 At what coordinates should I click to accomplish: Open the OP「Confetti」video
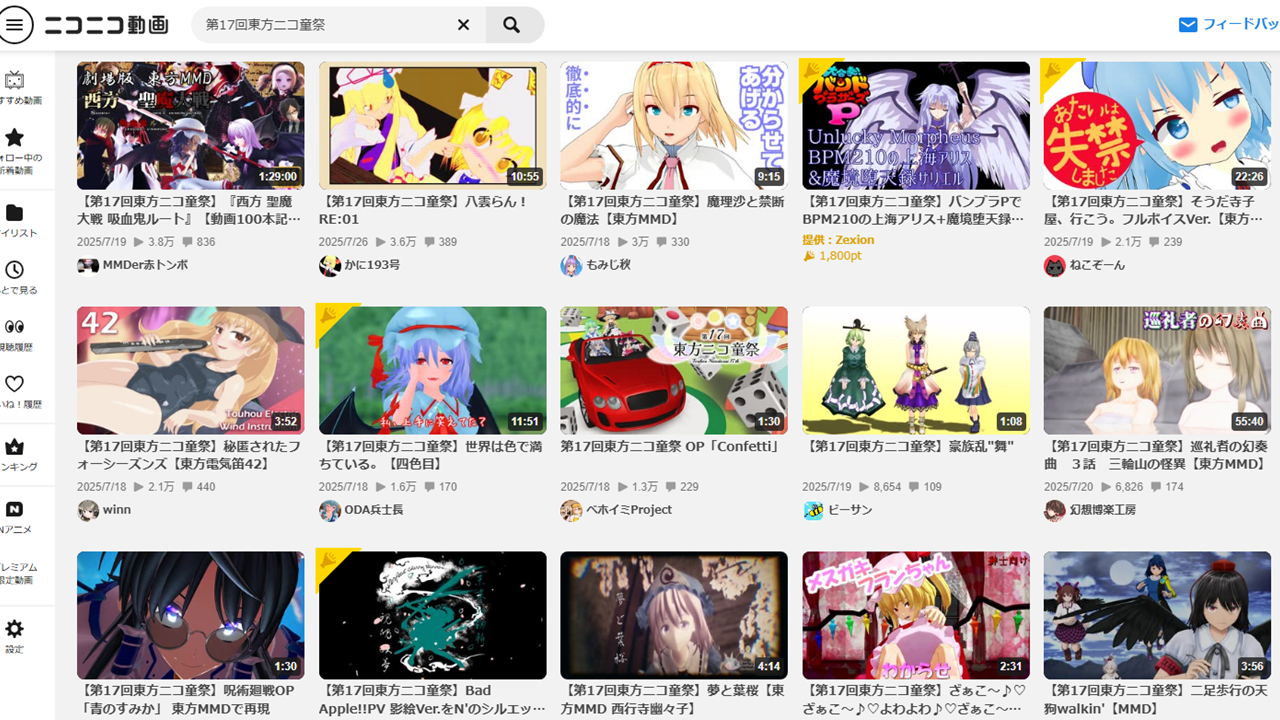(x=673, y=370)
